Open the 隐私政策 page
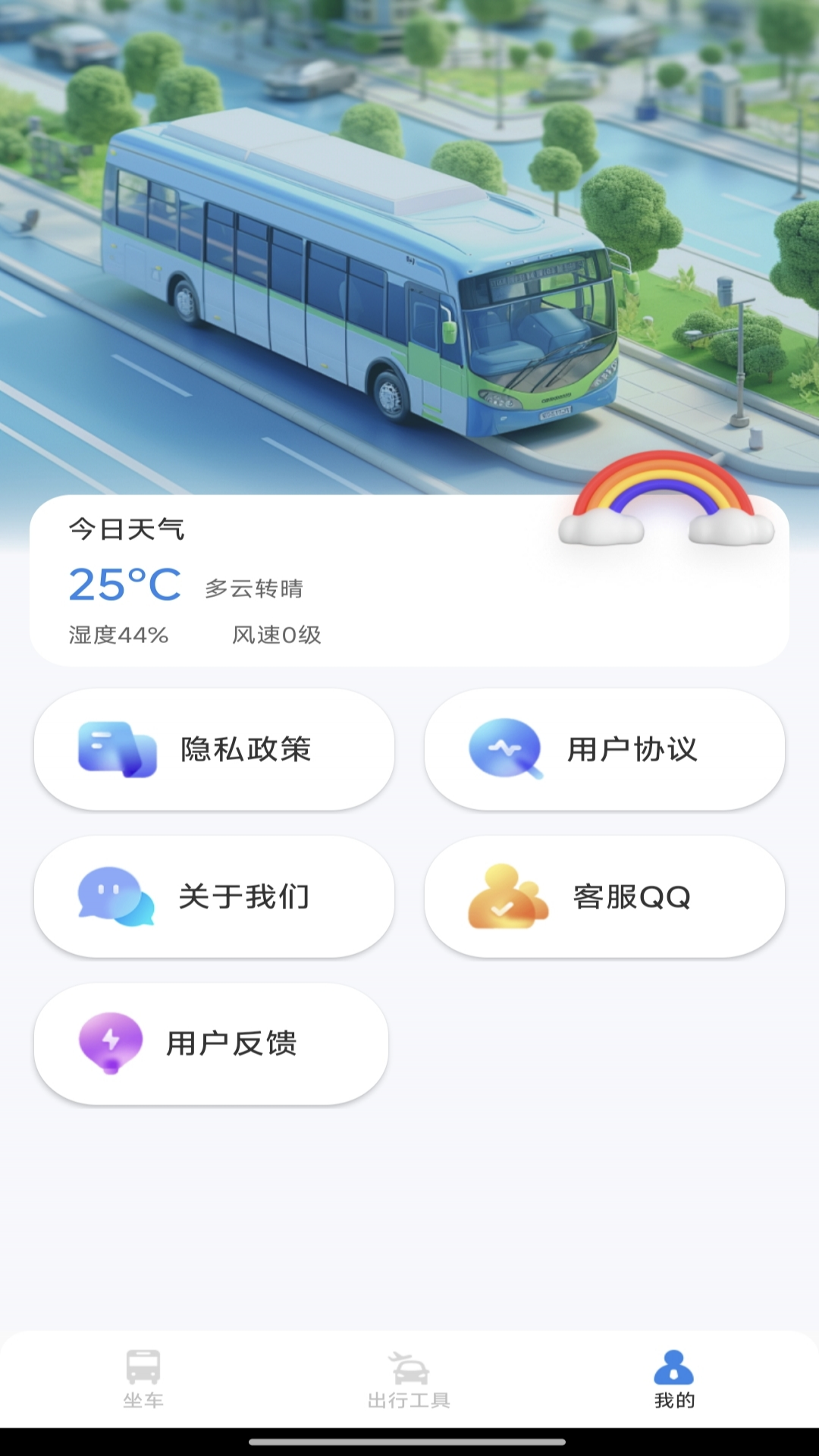819x1456 pixels. tap(215, 748)
